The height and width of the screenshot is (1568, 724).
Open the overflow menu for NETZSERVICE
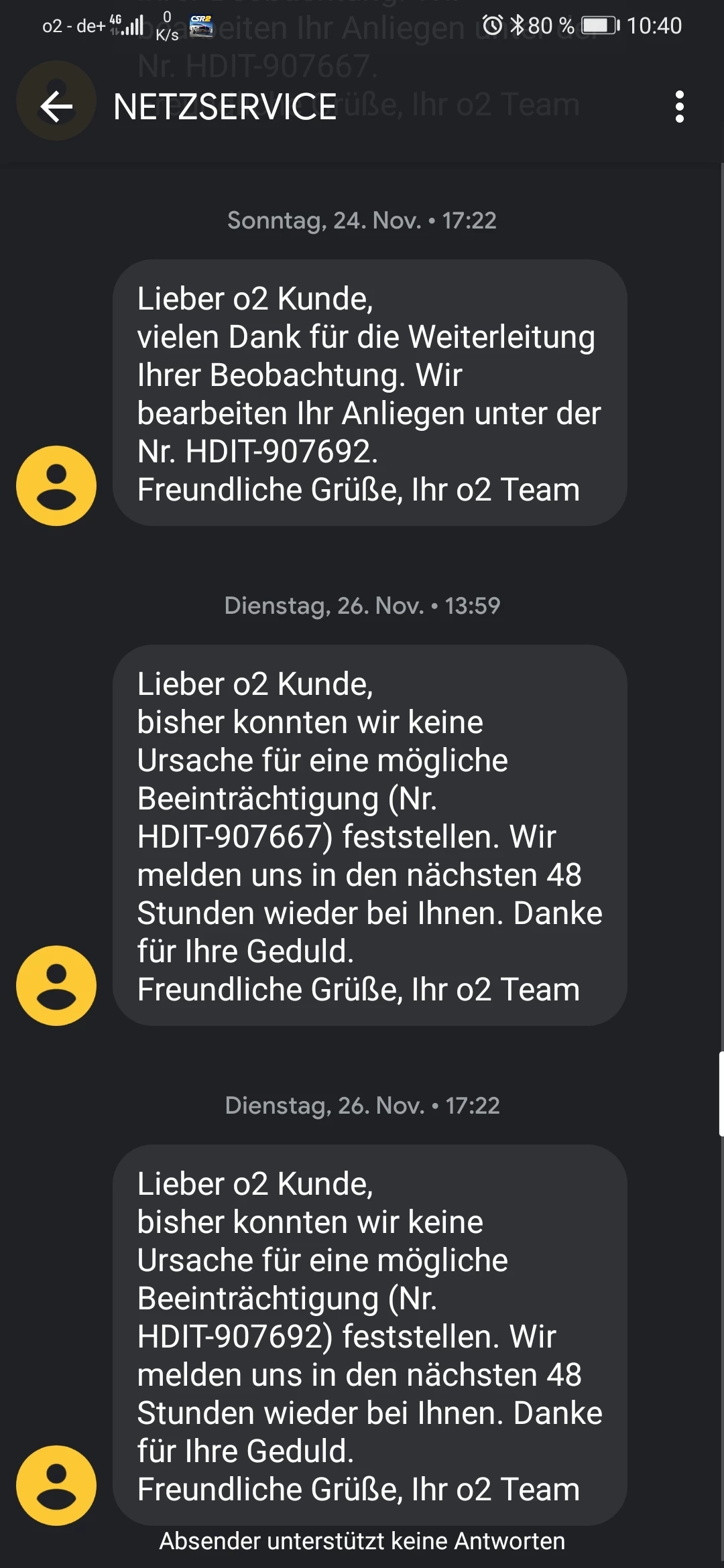click(679, 107)
